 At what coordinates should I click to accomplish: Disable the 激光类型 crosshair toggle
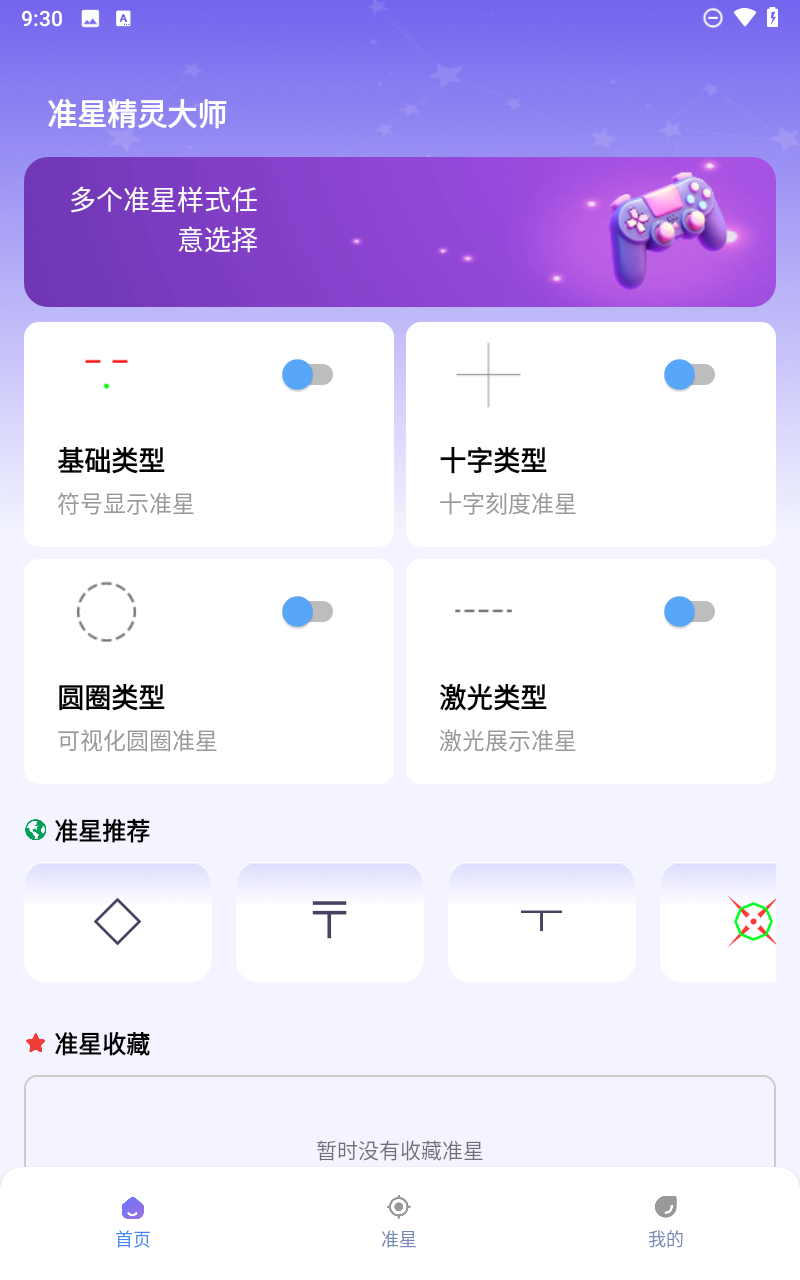pos(689,611)
